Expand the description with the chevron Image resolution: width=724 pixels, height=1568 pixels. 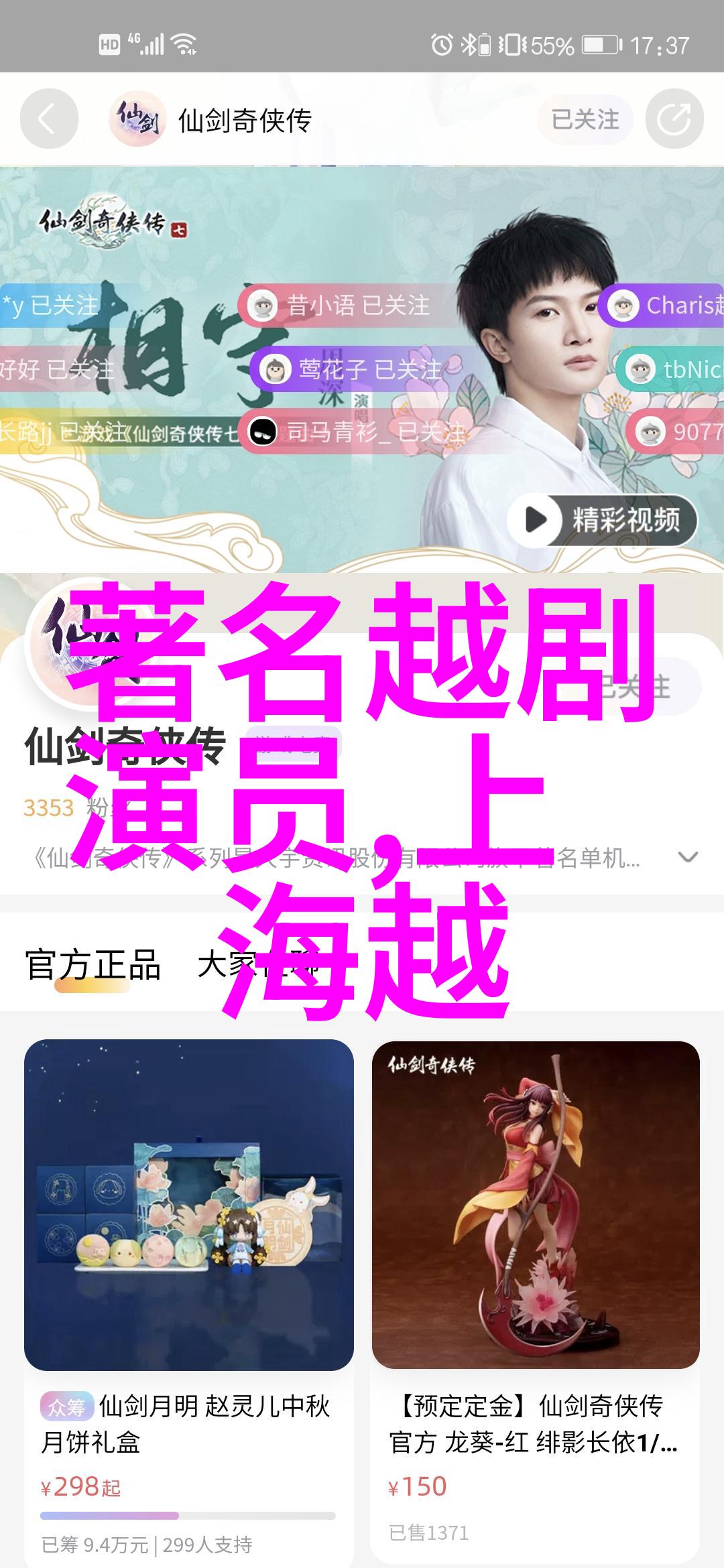click(x=688, y=857)
